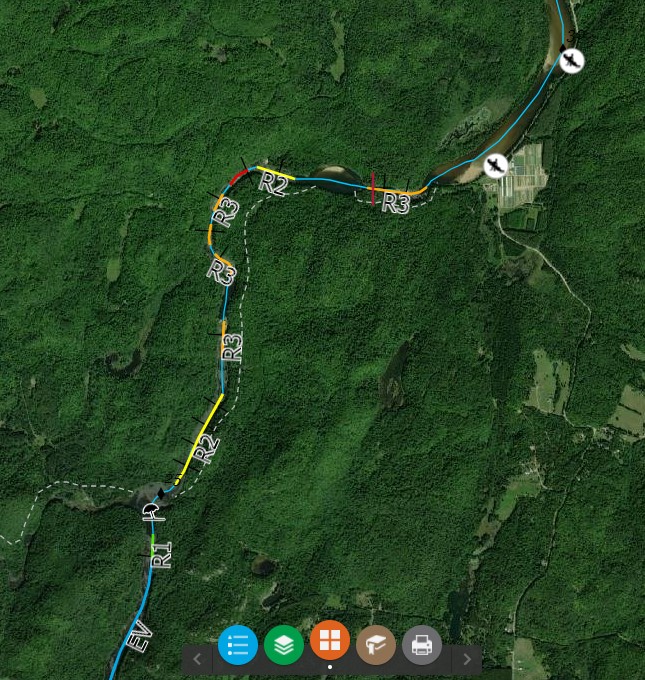Image resolution: width=645 pixels, height=680 pixels.
Task: Open the print tool
Action: tap(422, 645)
